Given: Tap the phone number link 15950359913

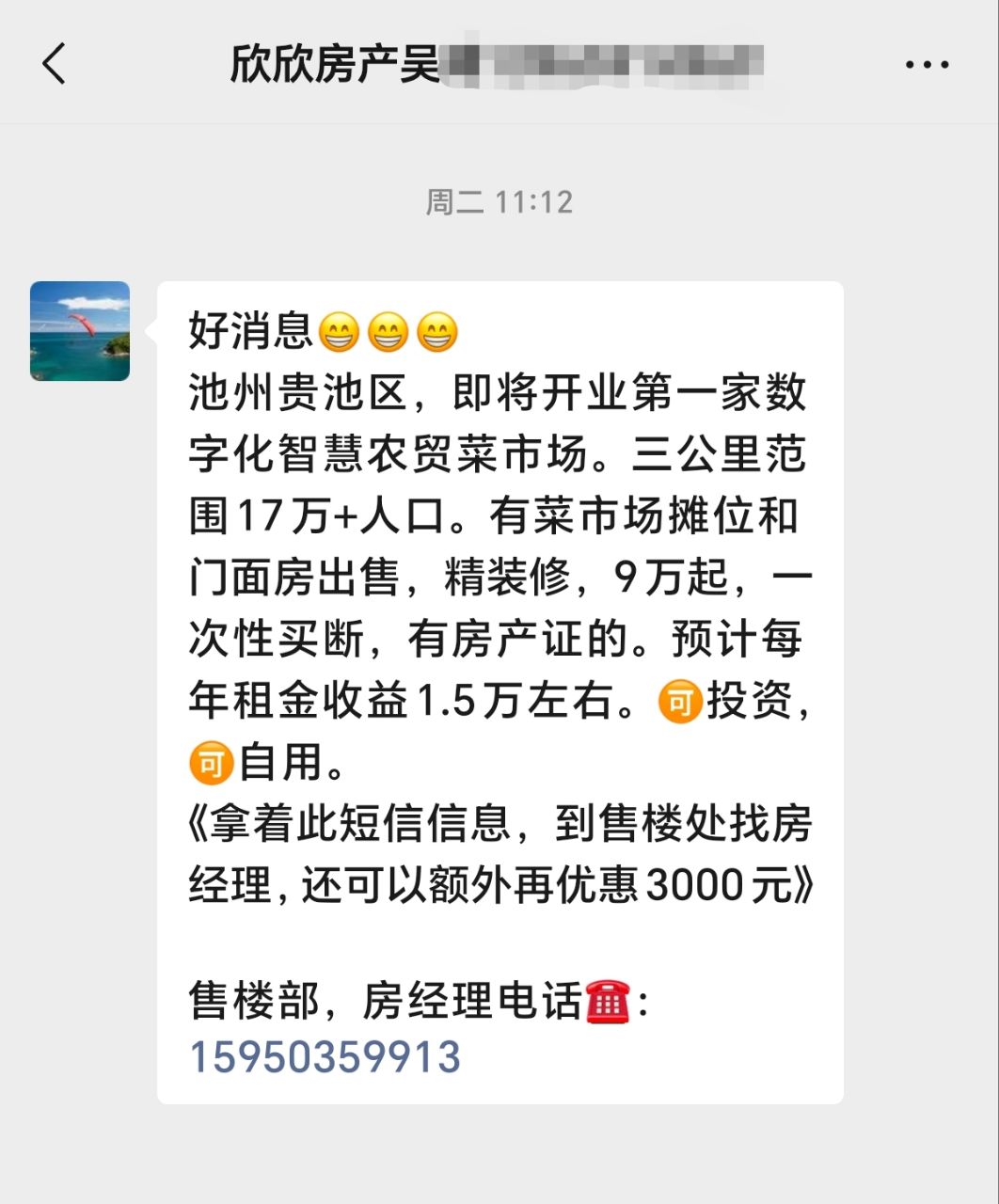Looking at the screenshot, I should point(325,1057).
